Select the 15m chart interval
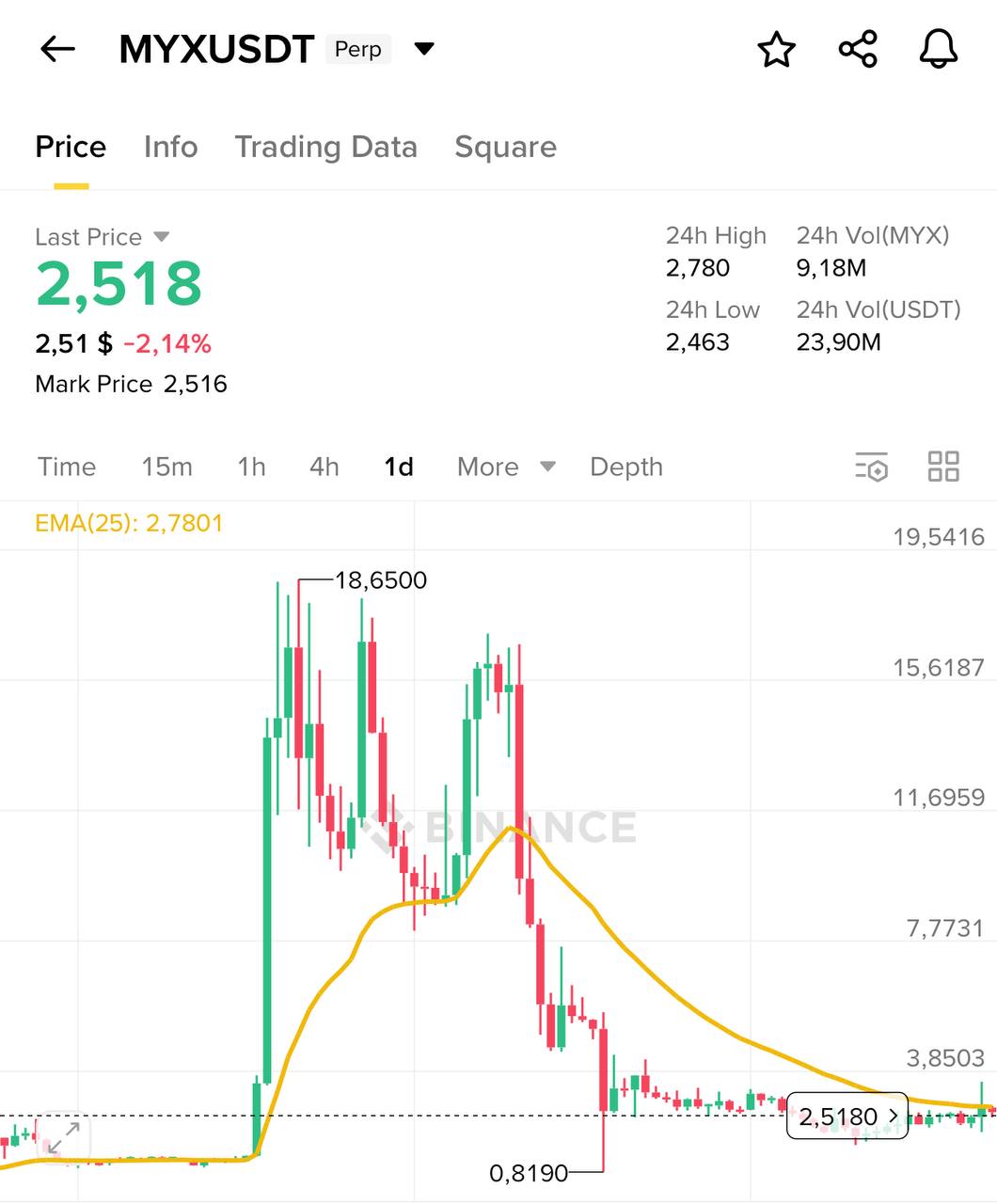997x1204 pixels. tap(166, 467)
